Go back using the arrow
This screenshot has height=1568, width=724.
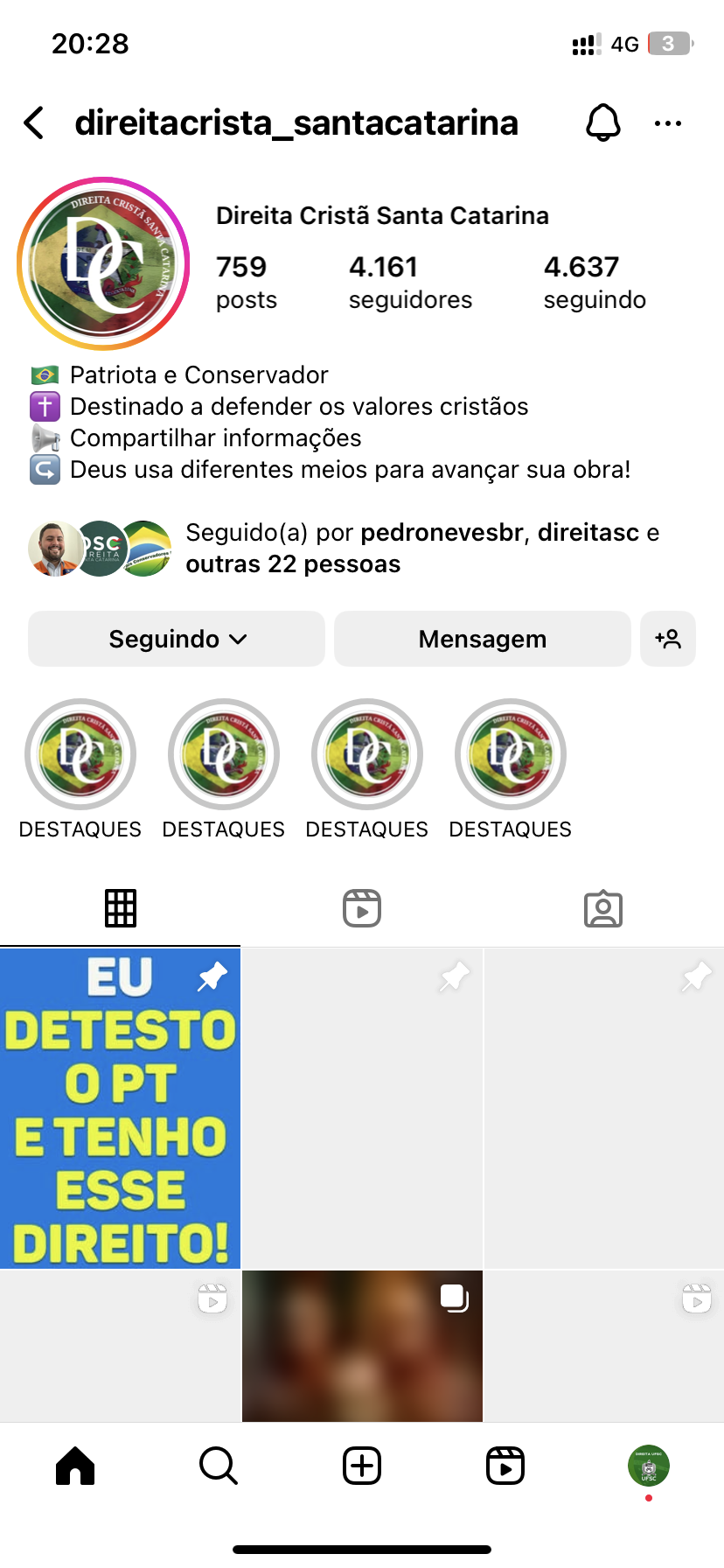pos(34,123)
